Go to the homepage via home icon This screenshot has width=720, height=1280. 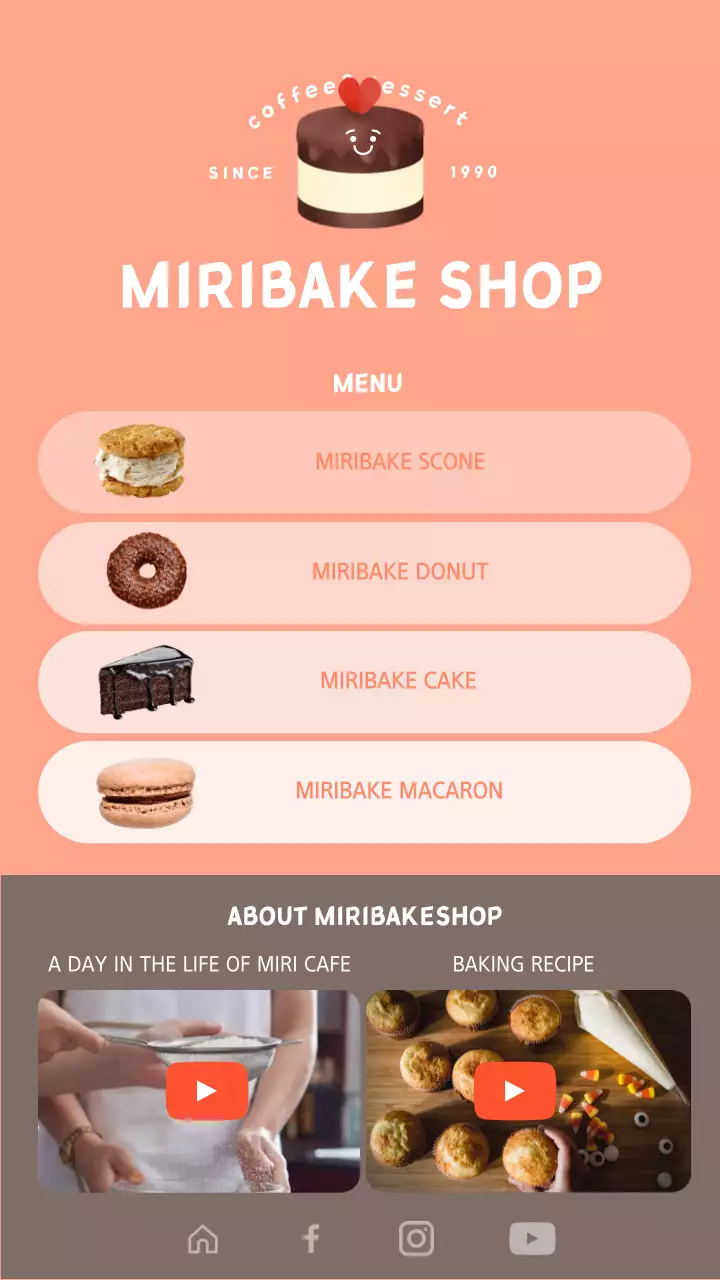(203, 1239)
